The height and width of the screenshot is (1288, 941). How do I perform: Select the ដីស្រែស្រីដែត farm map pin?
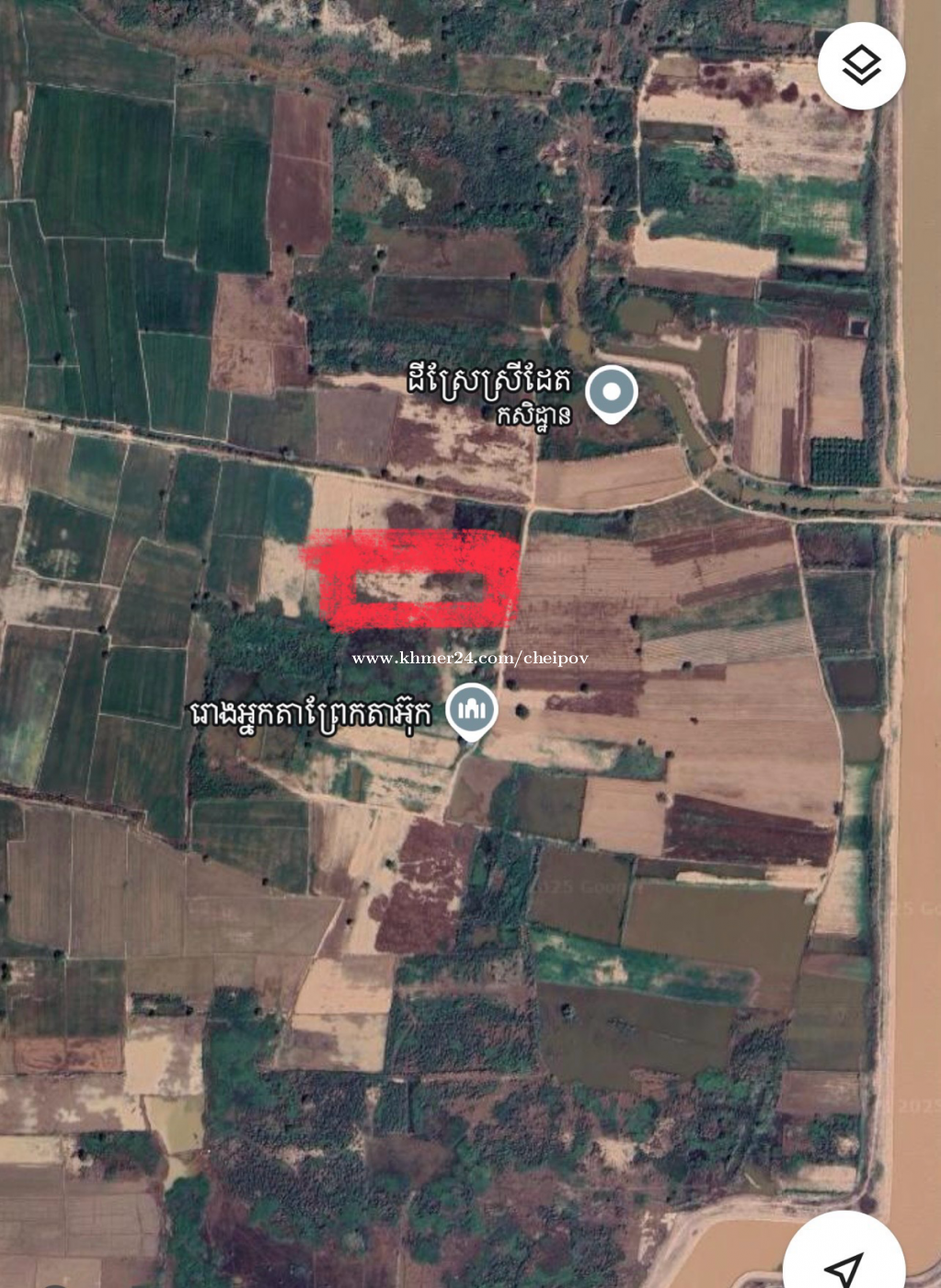612,393
